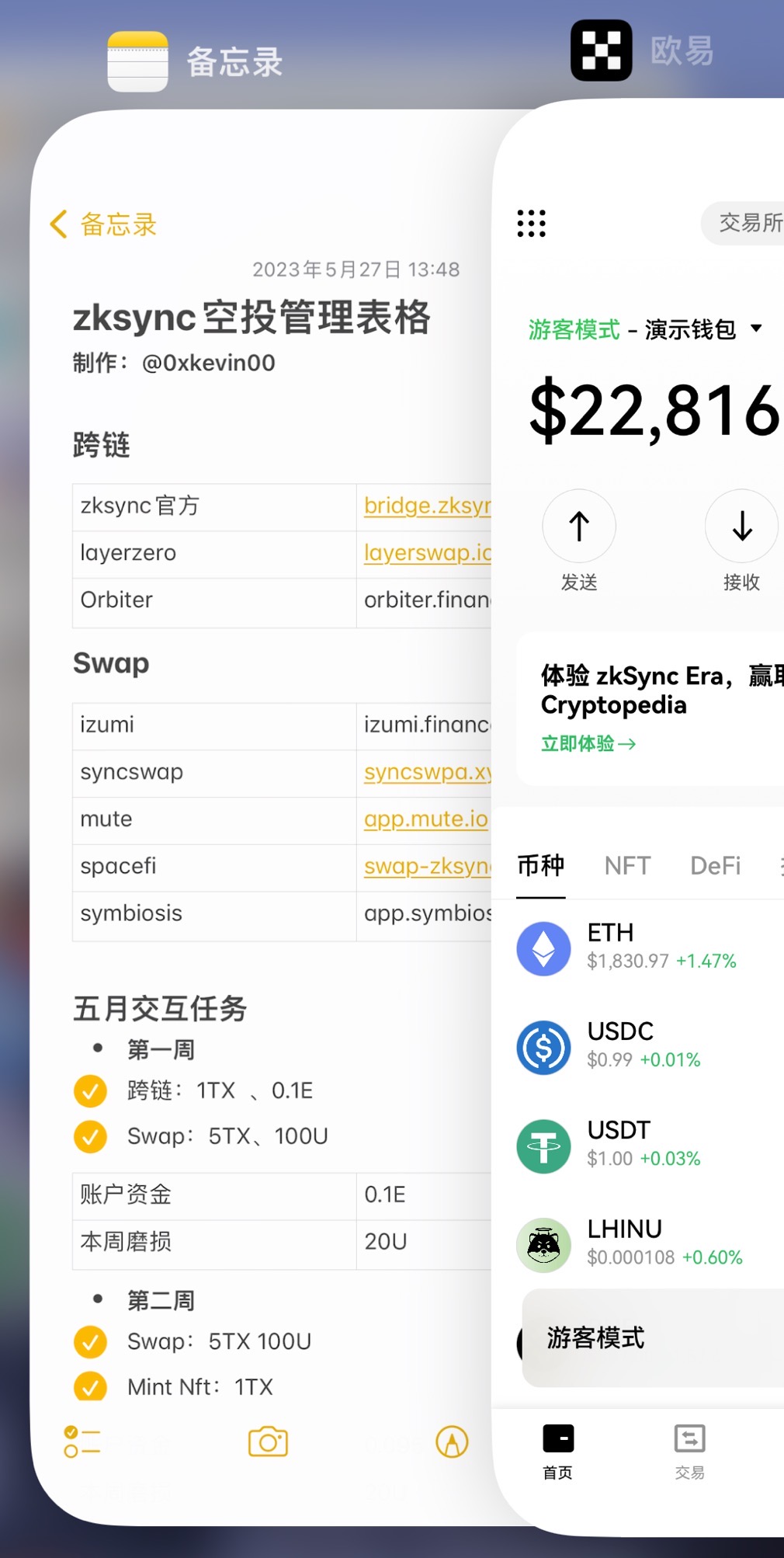The width and height of the screenshot is (784, 1558).
Task: Tap the black 欧易 app icon
Action: [x=601, y=50]
